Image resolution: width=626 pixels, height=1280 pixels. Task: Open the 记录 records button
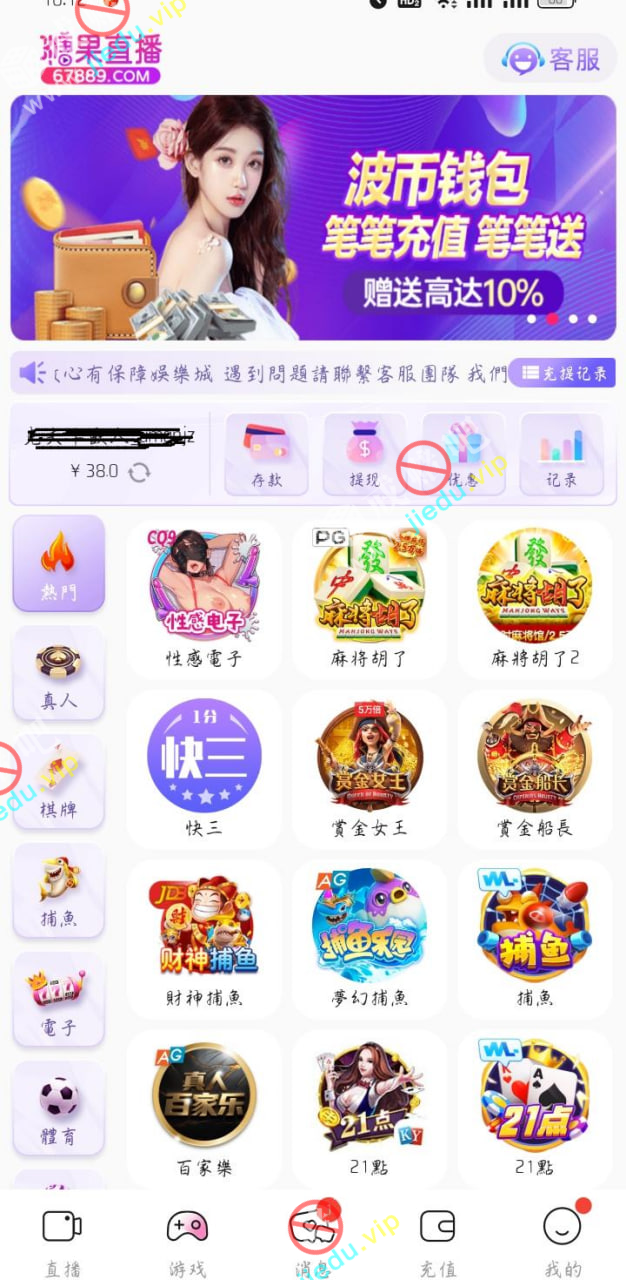click(x=561, y=454)
